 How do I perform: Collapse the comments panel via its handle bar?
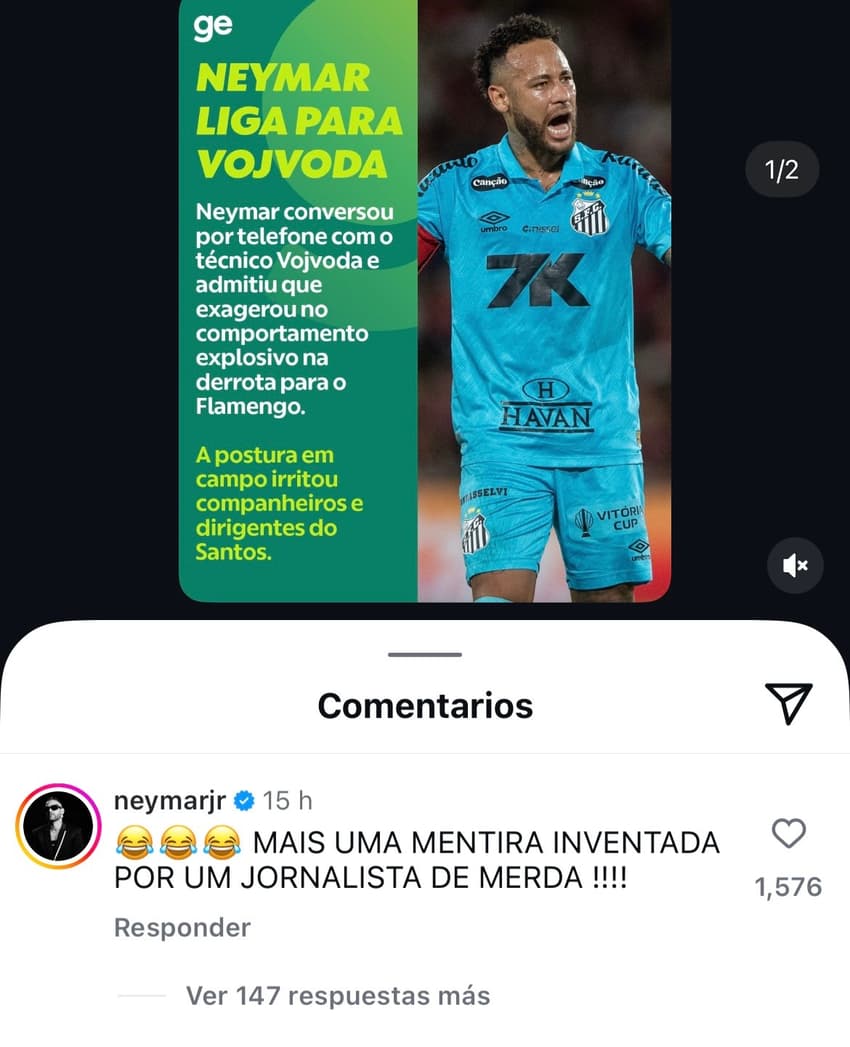(424, 654)
